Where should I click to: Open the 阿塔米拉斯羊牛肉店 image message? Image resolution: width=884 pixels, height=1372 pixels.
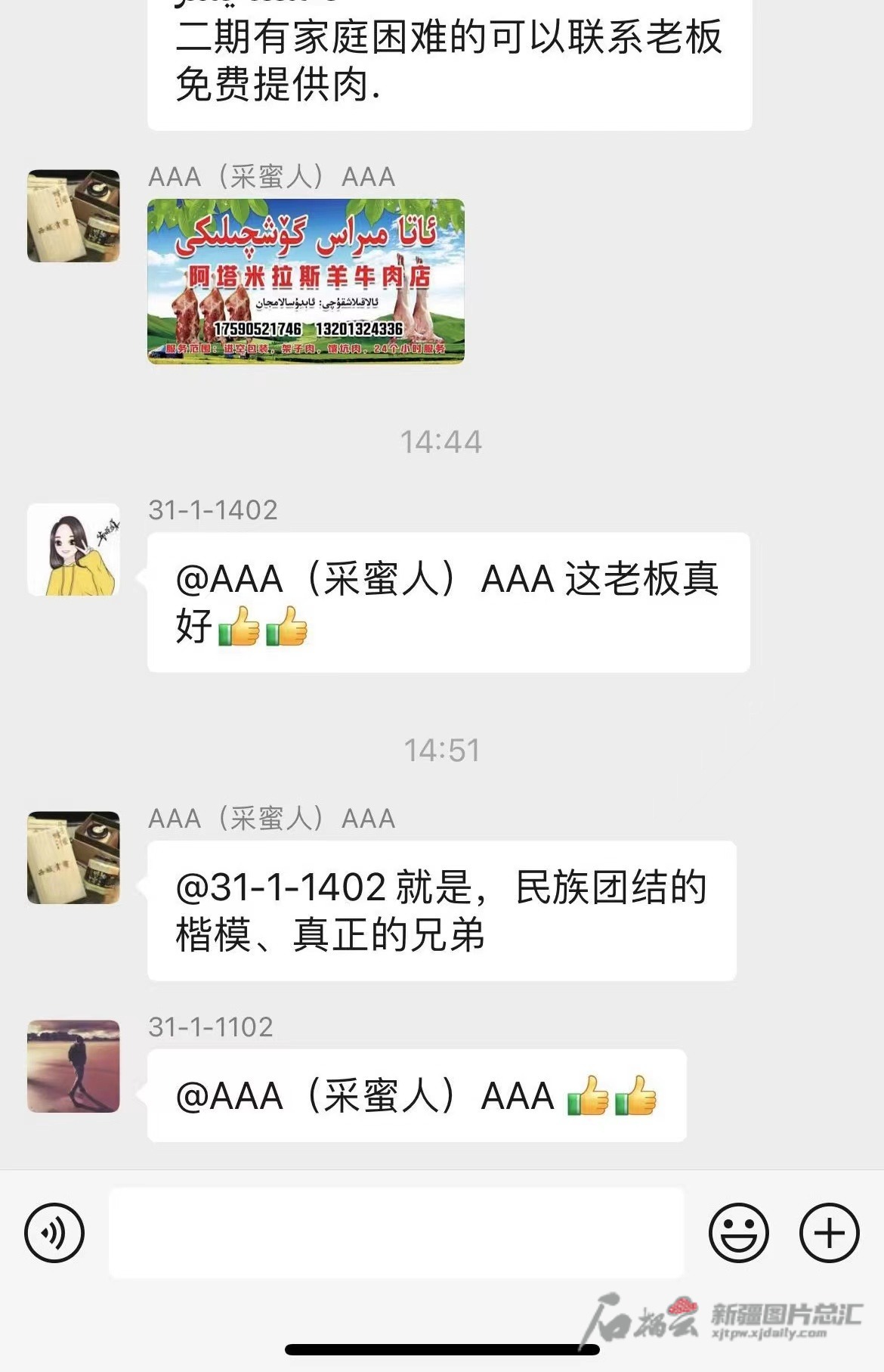305,281
